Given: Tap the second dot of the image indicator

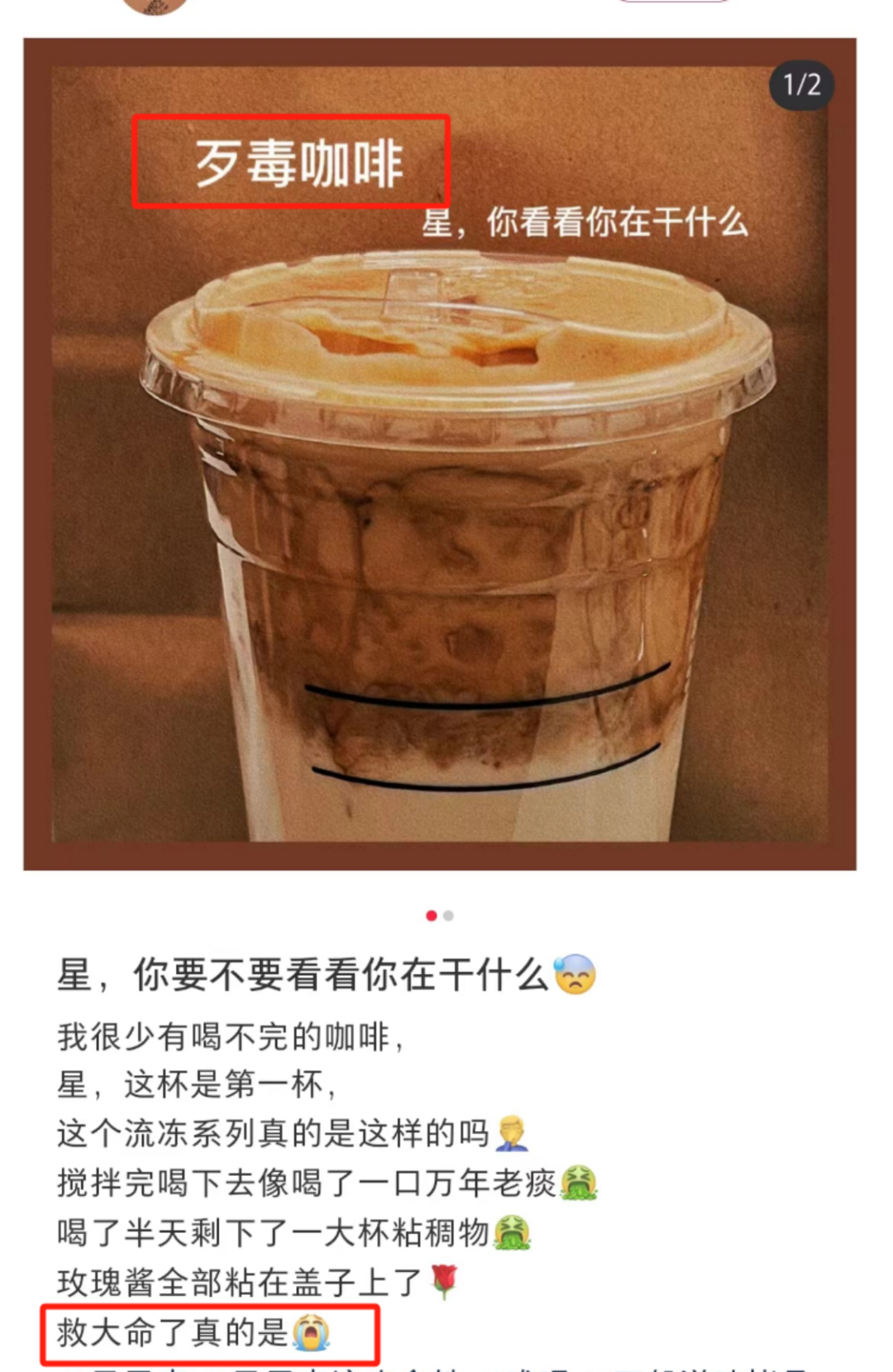Looking at the screenshot, I should [x=449, y=915].
